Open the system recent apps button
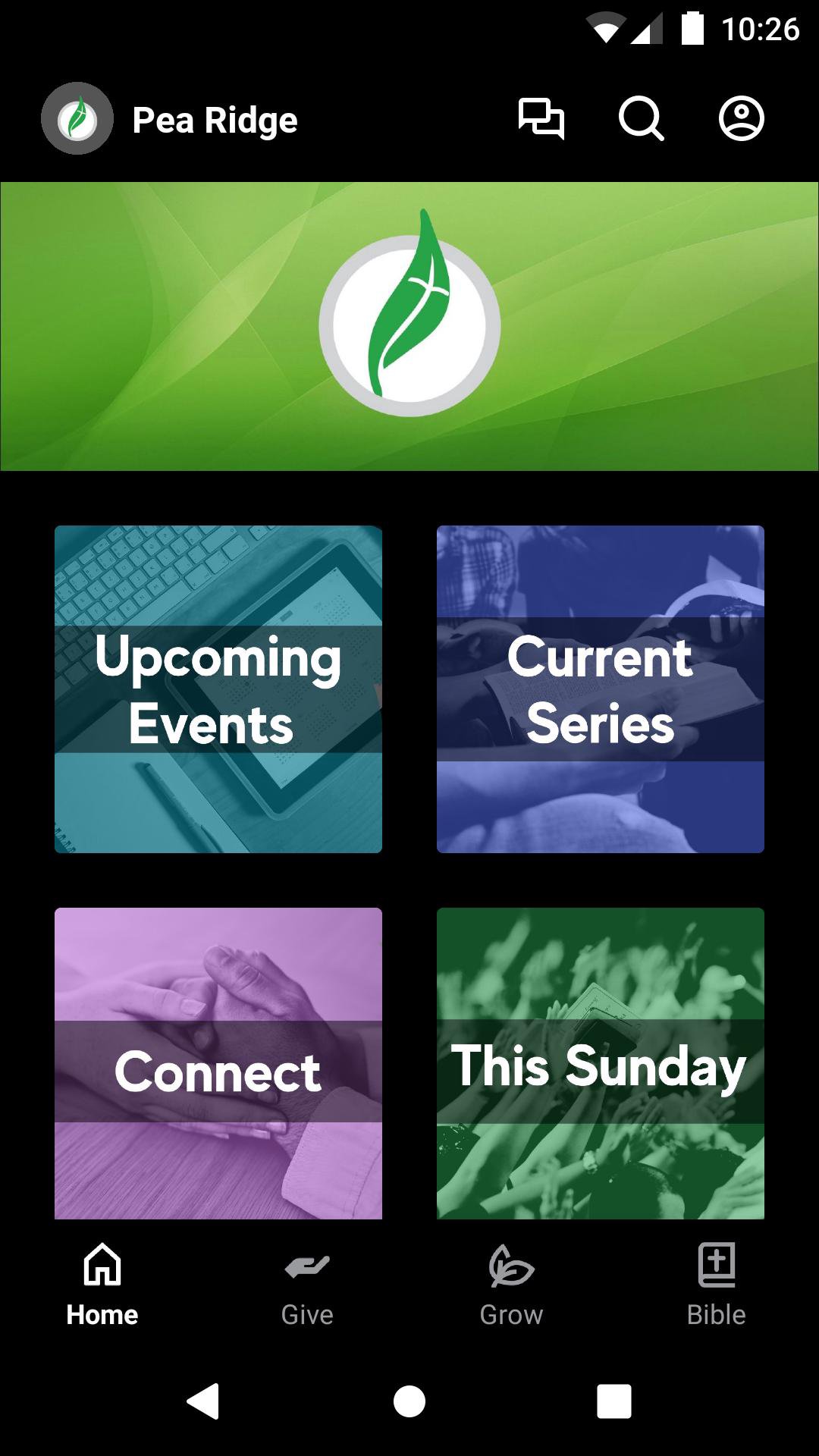The image size is (819, 1456). [614, 1401]
